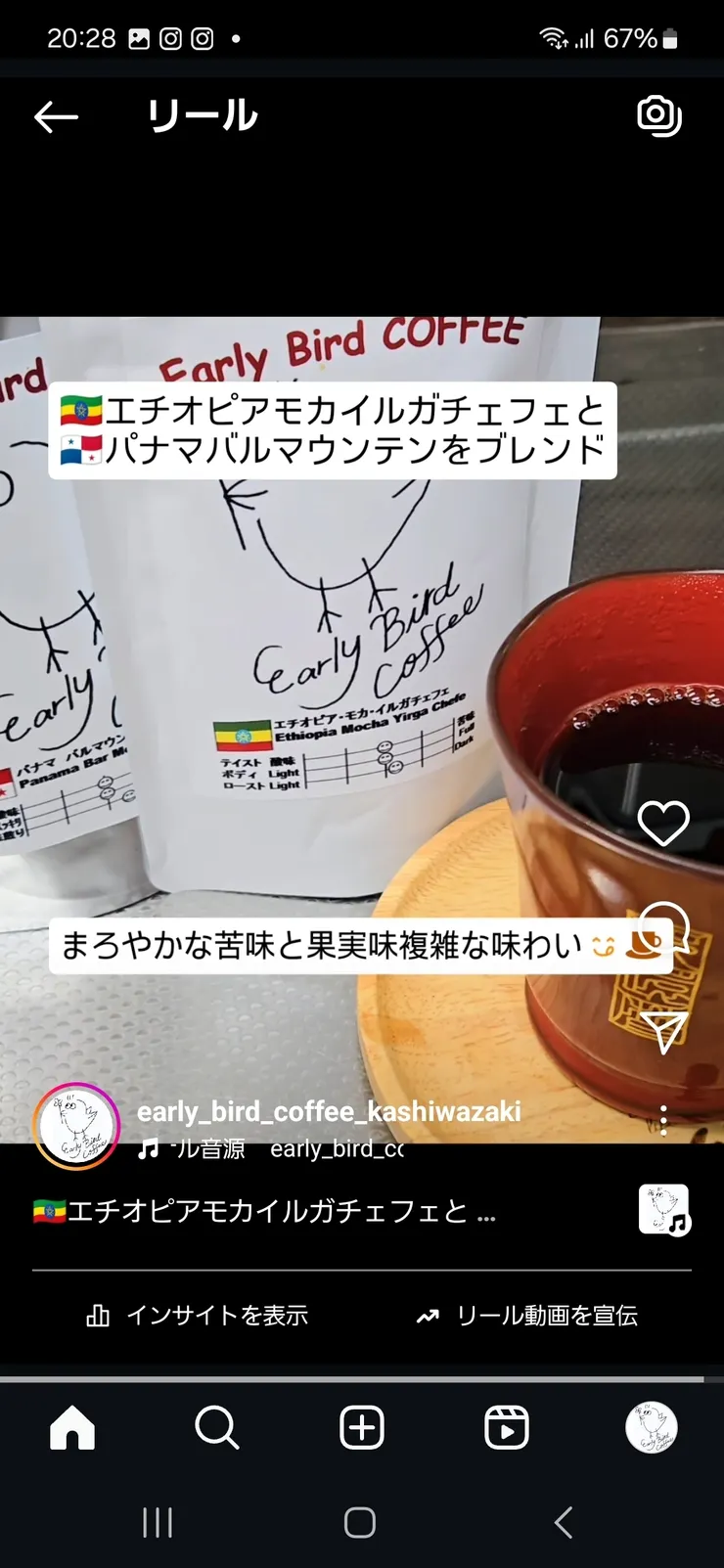The width and height of the screenshot is (724, 1568).
Task: Go back from the Reels screen
Action: [x=56, y=117]
